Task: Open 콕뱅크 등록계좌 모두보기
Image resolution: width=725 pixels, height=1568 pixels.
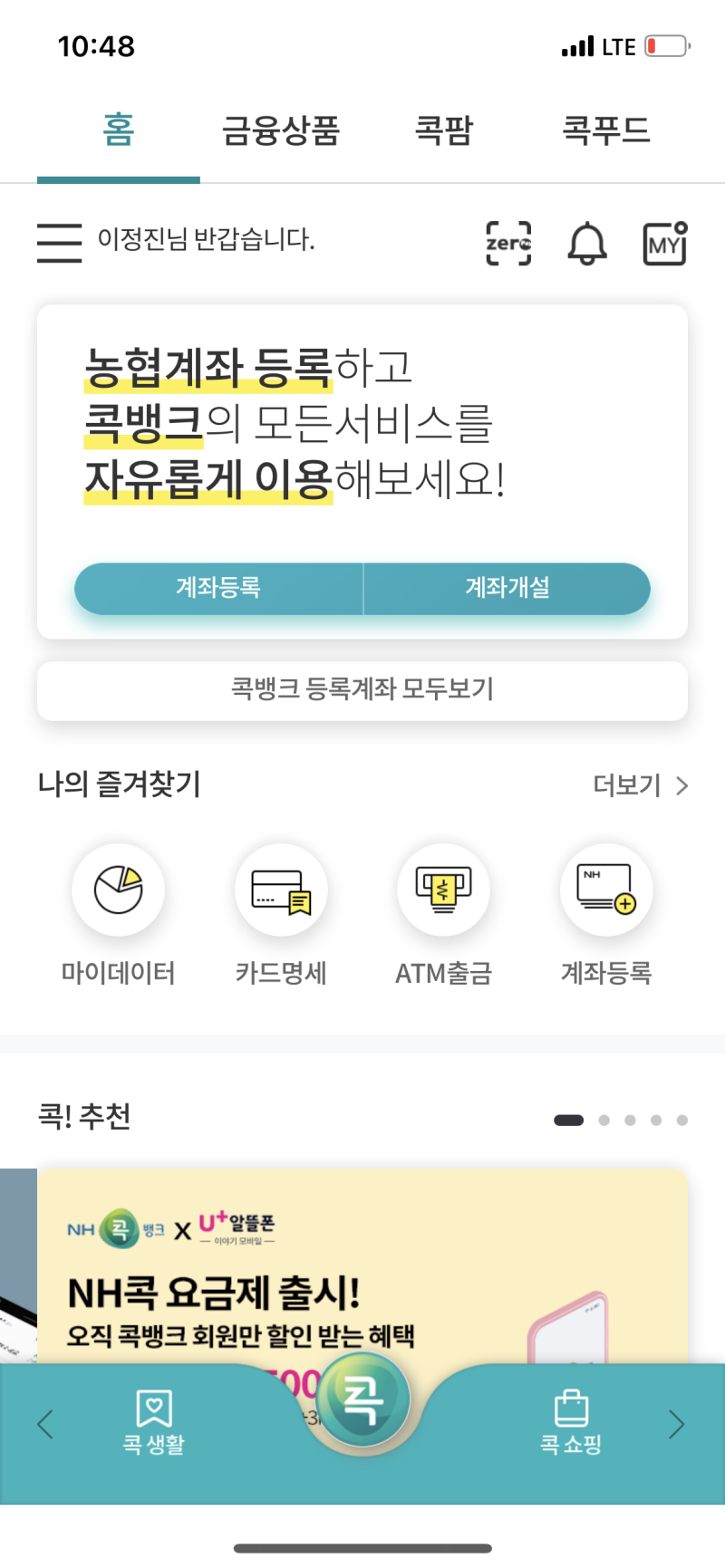Action: [362, 690]
